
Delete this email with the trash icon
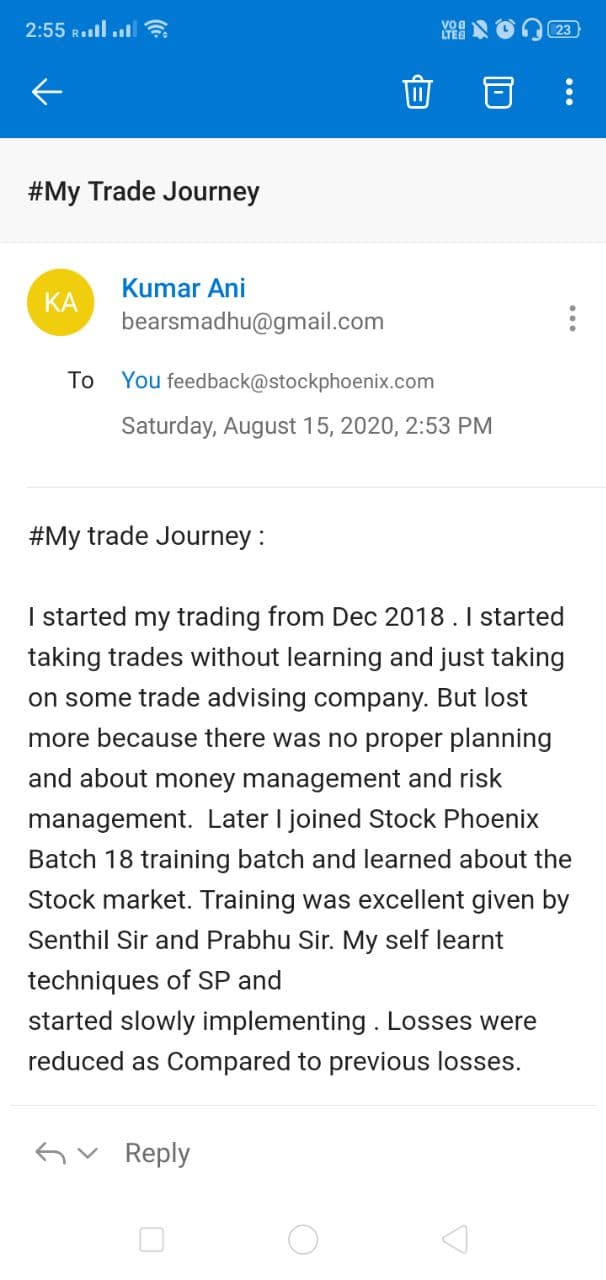[417, 92]
